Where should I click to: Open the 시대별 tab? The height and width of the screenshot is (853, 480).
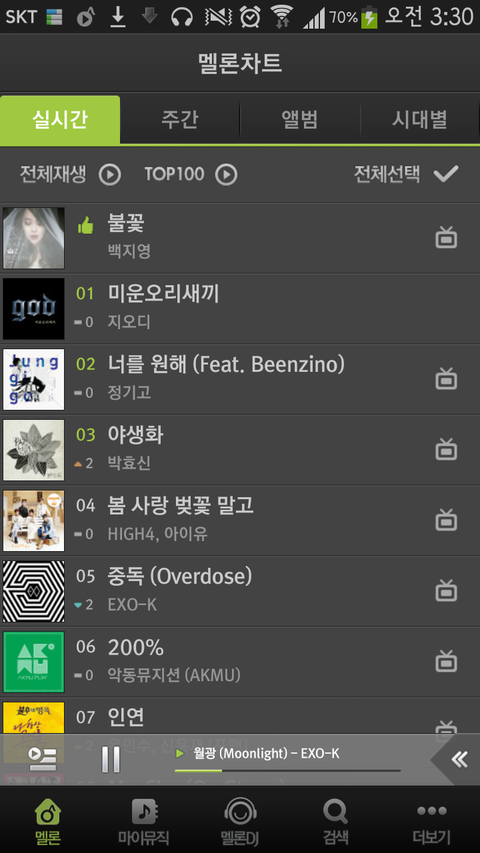tap(420, 120)
